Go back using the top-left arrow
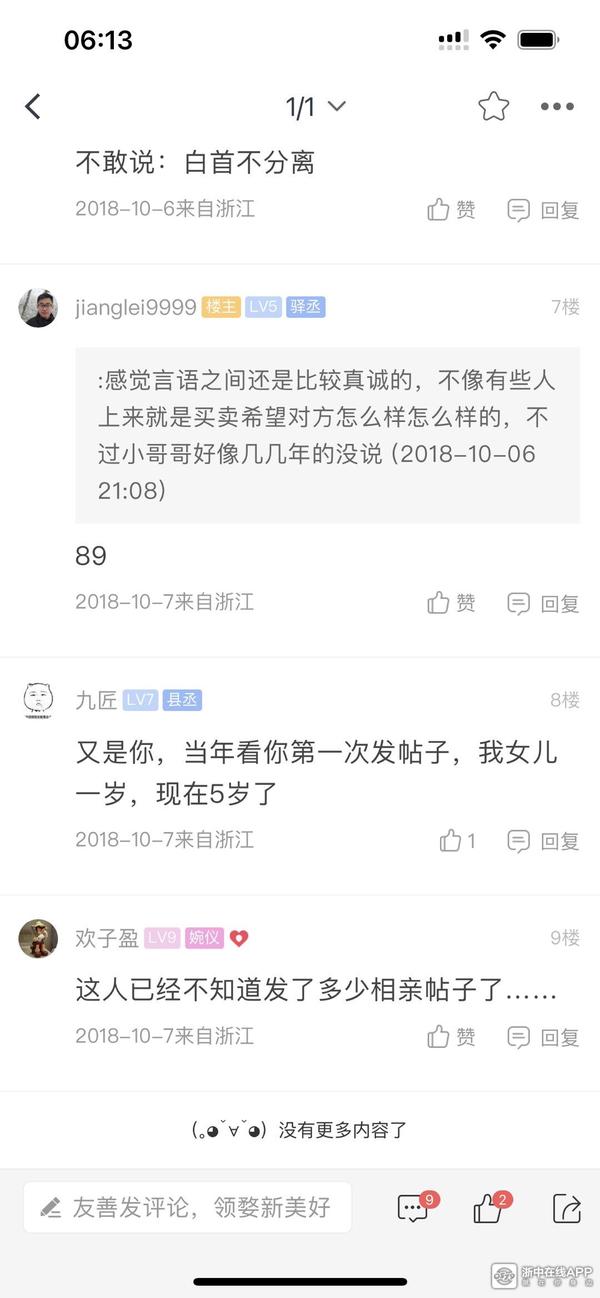 (x=33, y=106)
